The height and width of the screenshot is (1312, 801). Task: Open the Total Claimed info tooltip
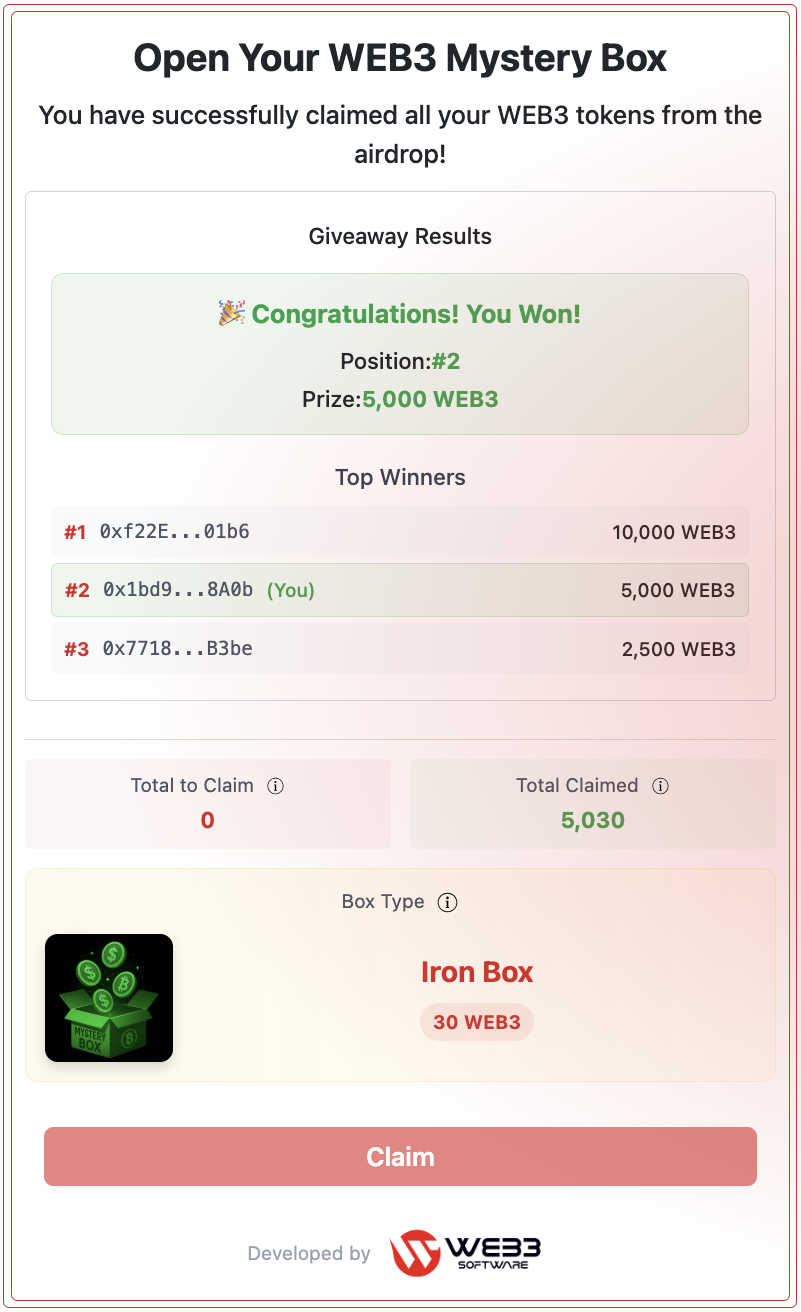[660, 786]
